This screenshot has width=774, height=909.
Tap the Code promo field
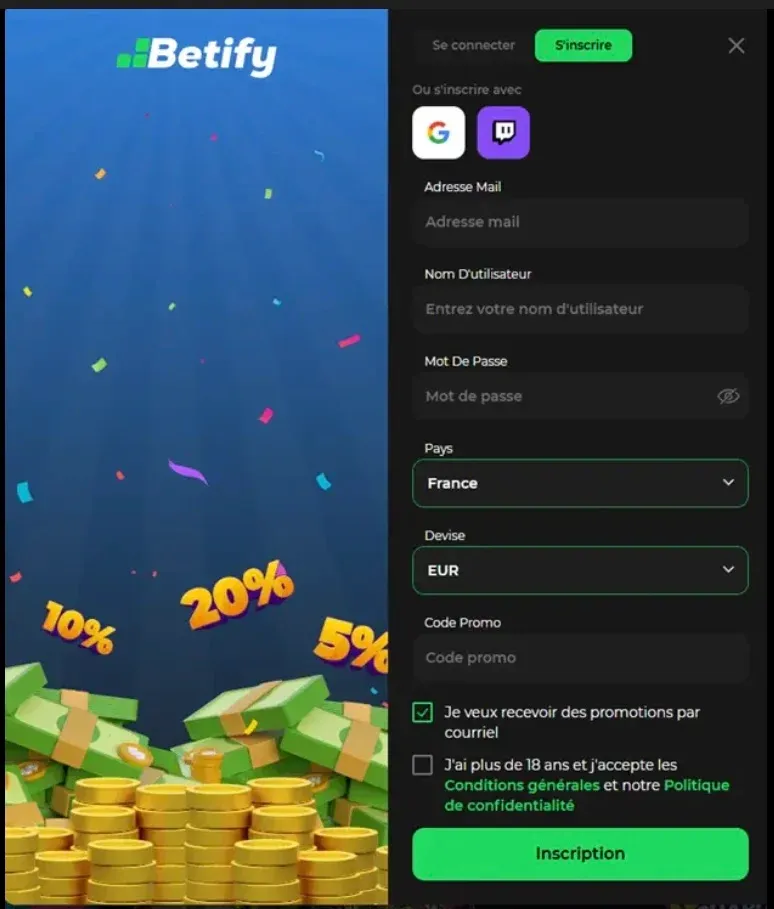point(580,658)
